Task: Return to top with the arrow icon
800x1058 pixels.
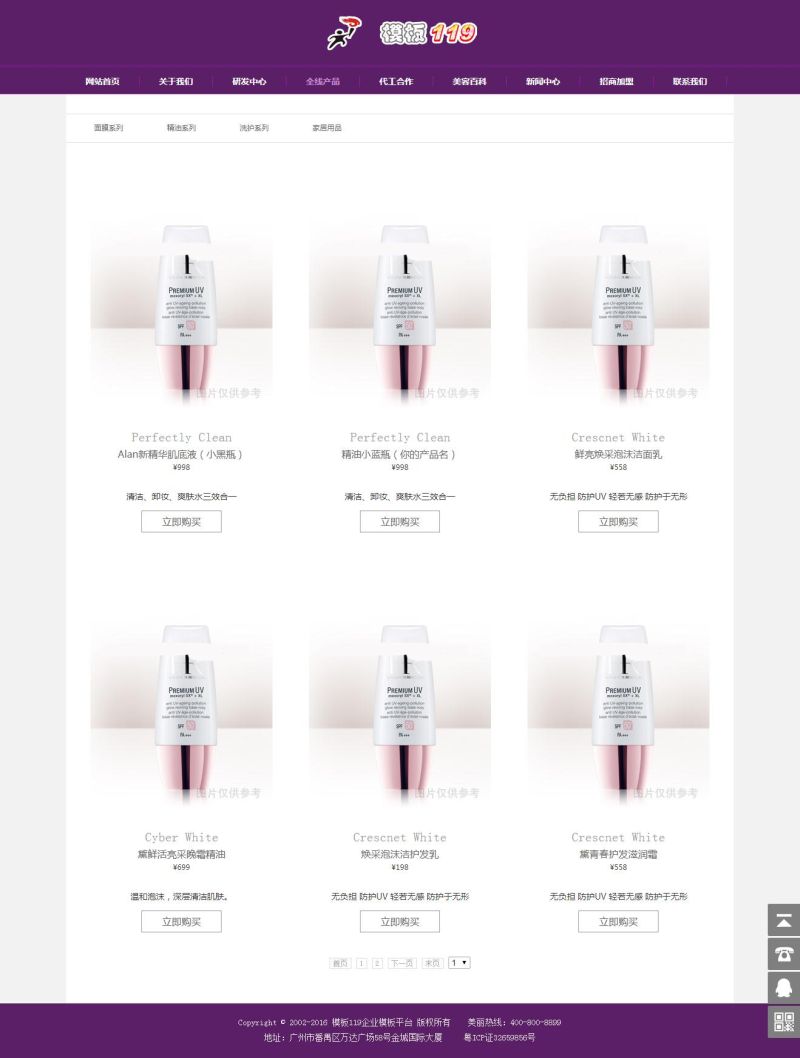Action: click(784, 920)
